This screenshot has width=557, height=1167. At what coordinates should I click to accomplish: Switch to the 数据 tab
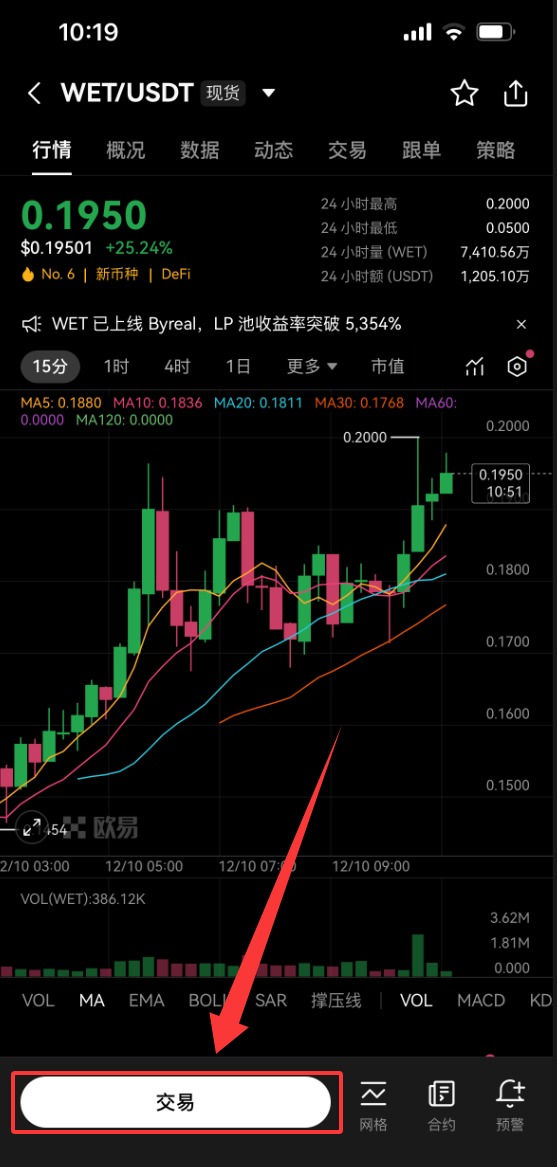point(200,150)
